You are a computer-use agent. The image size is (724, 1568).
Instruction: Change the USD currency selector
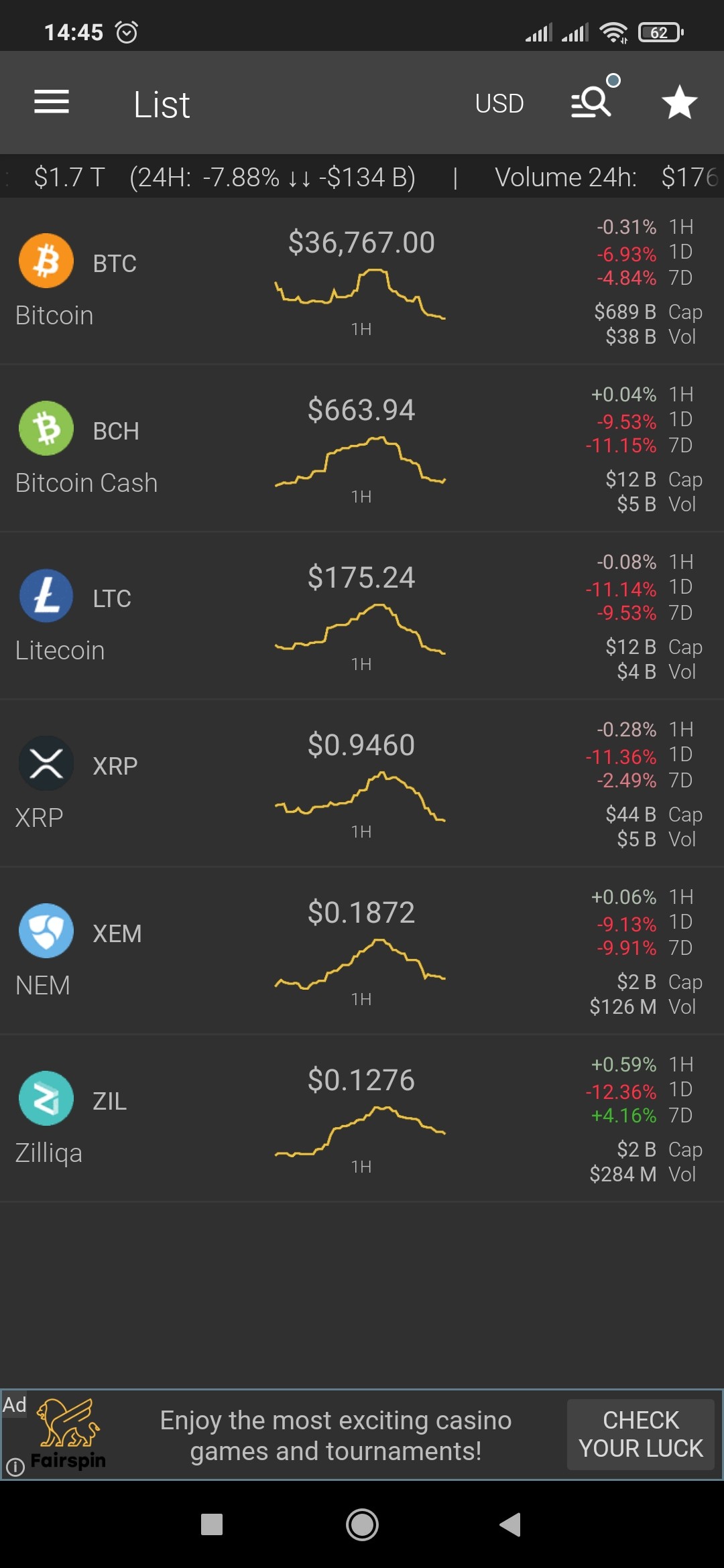coord(499,104)
